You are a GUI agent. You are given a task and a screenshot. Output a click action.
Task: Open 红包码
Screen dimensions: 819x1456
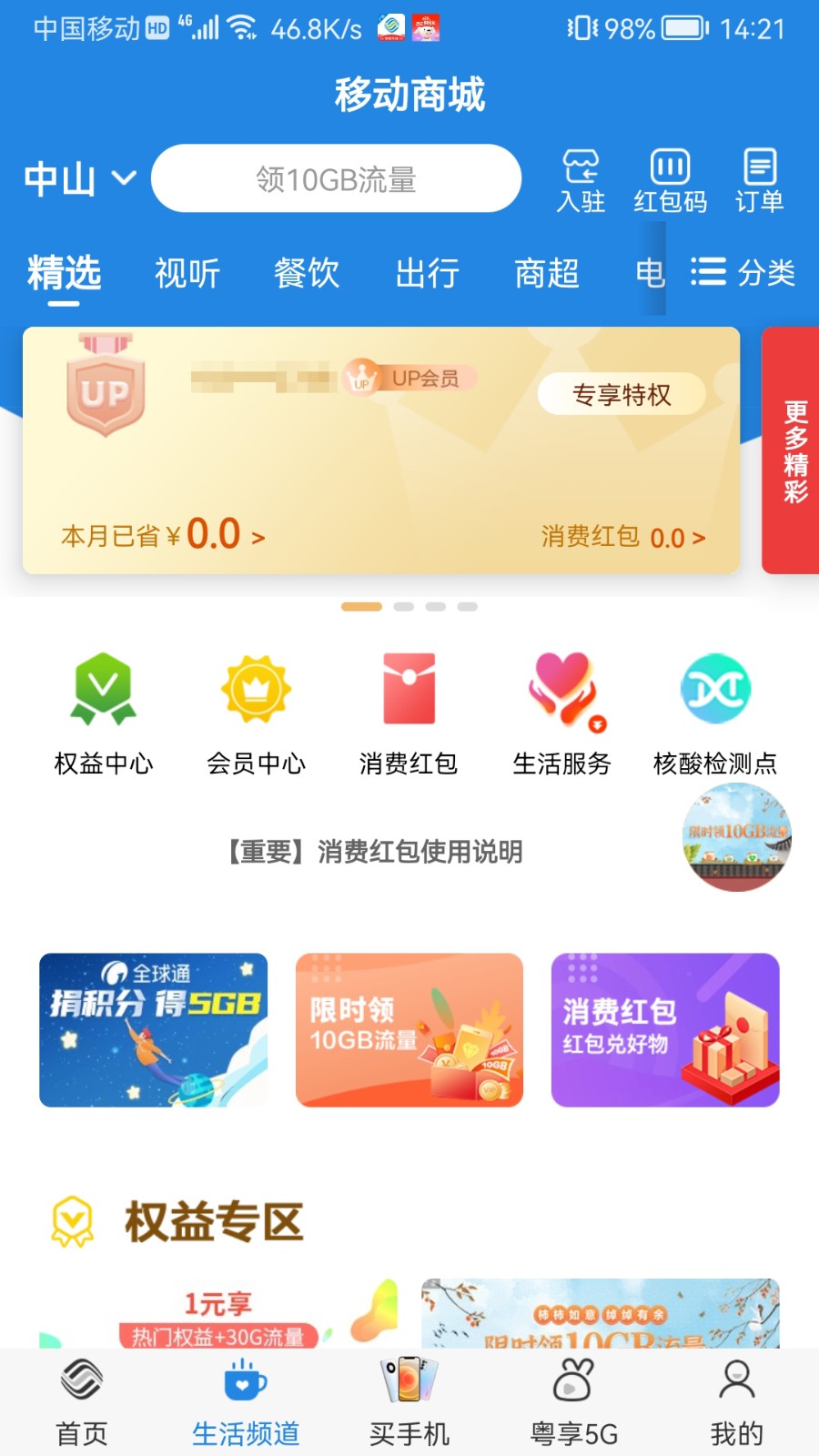[x=670, y=181]
